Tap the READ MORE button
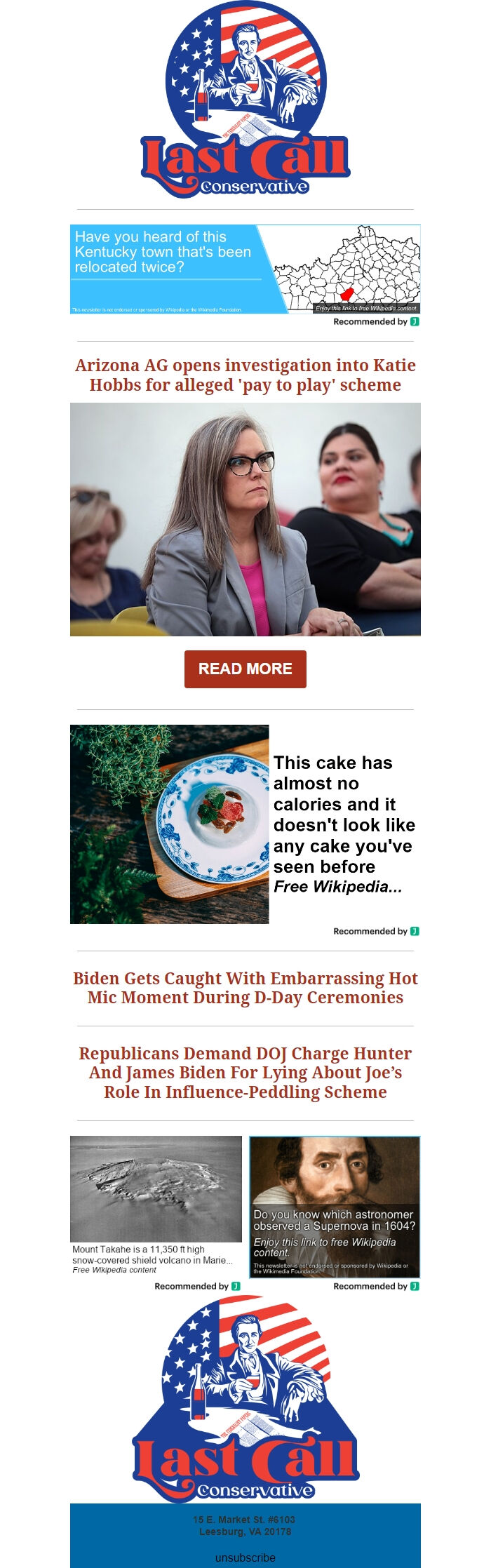Screen dimensions: 491x1568 tap(245, 669)
